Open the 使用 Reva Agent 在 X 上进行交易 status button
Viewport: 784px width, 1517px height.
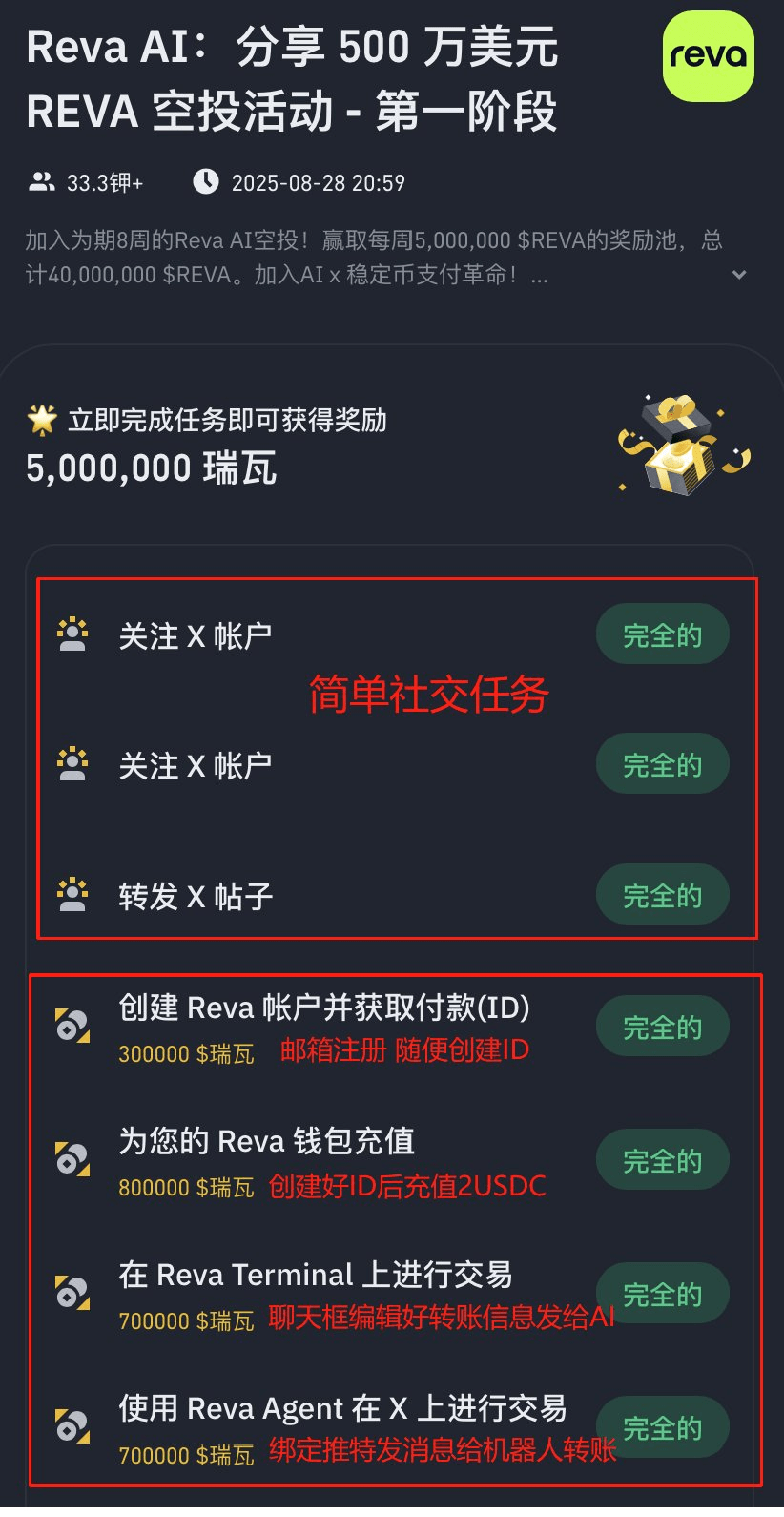[662, 1428]
